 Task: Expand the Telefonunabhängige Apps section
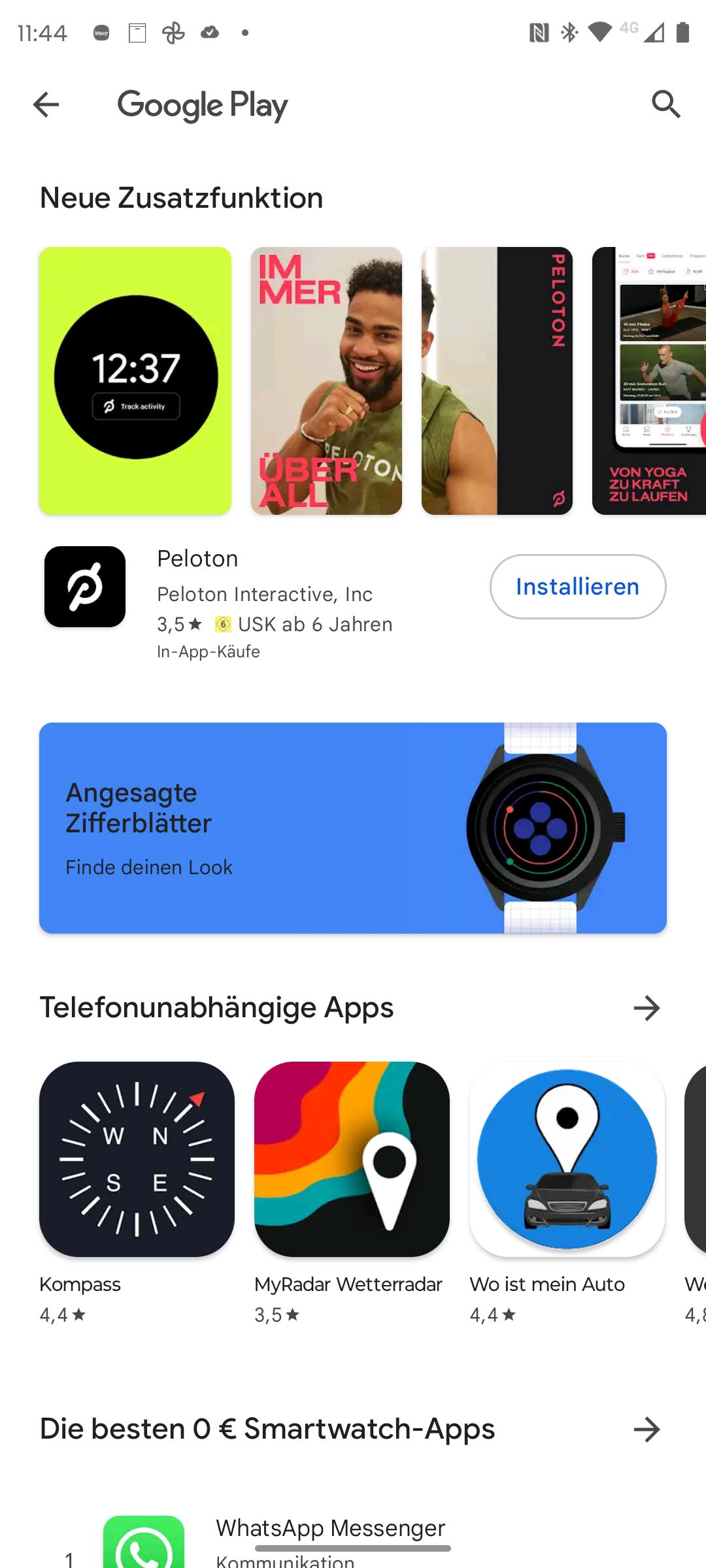click(647, 1008)
